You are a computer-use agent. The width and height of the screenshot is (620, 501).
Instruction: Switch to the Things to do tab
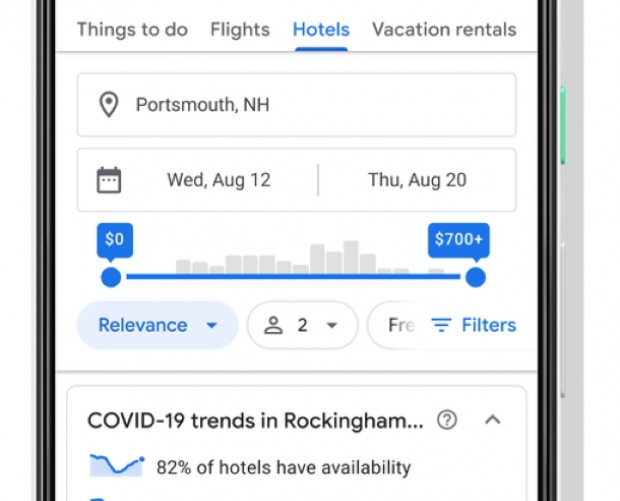(x=132, y=29)
